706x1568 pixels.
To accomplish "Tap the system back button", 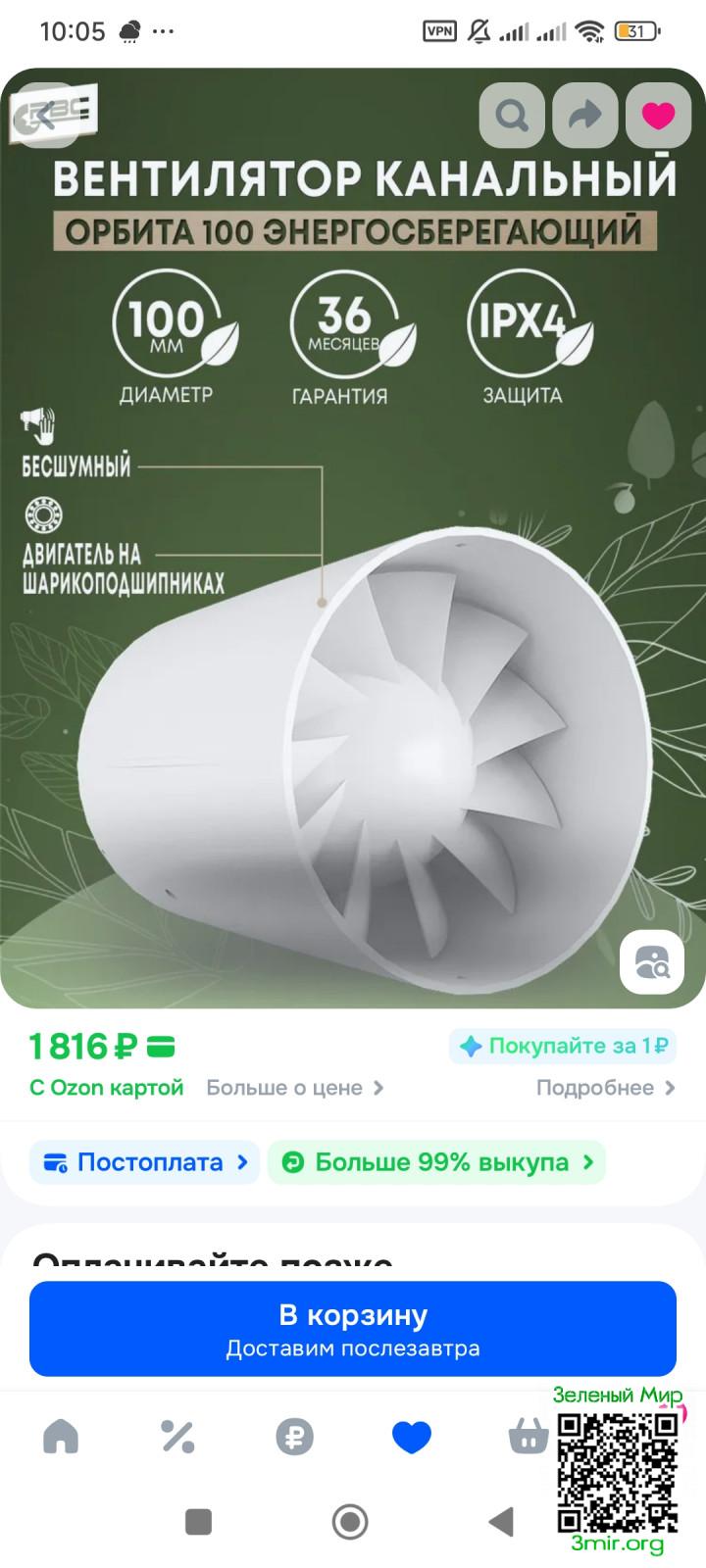I will coord(501,1522).
